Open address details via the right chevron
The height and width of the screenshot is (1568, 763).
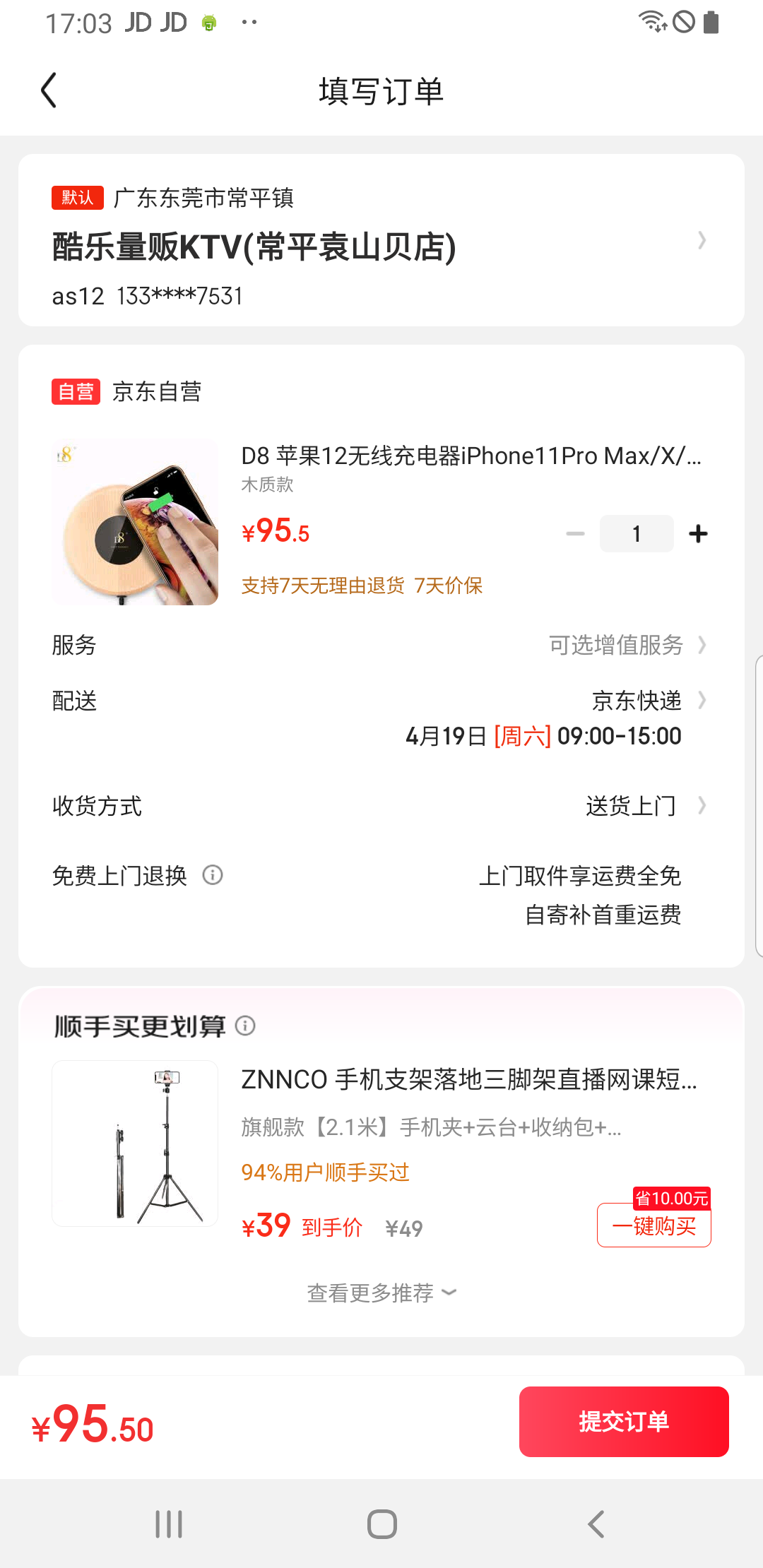coord(702,240)
